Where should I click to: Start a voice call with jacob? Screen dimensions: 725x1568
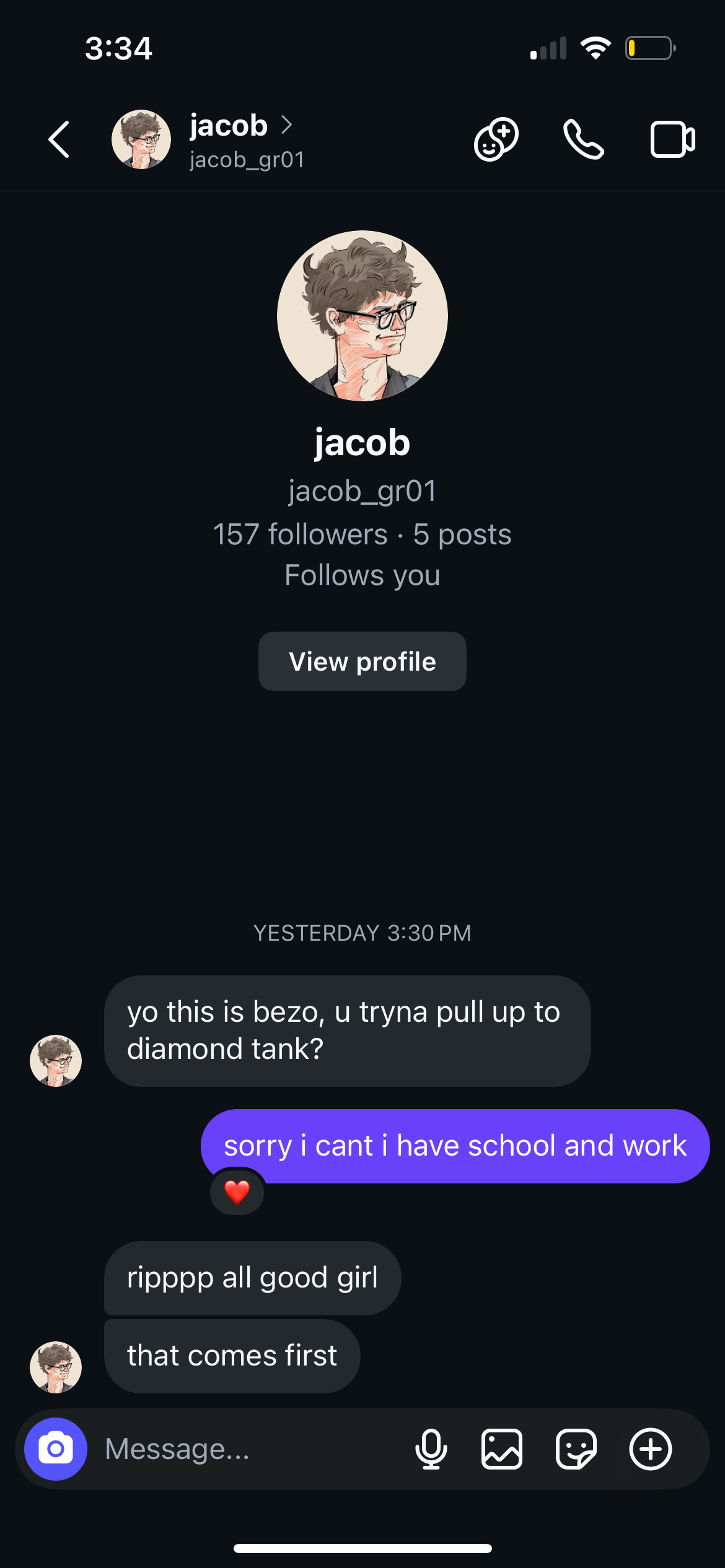[583, 139]
